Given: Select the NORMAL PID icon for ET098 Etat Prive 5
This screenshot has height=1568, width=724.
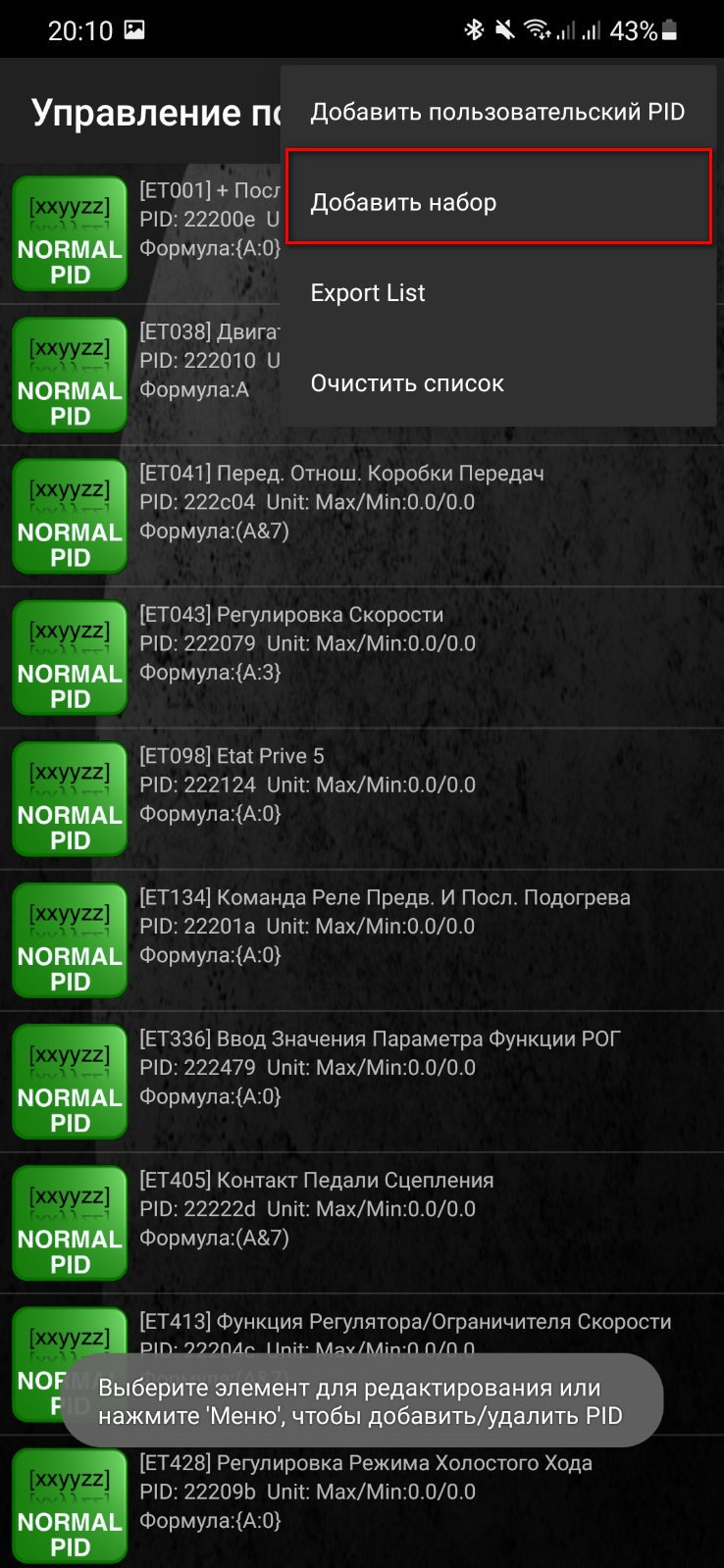Looking at the screenshot, I should tap(69, 799).
